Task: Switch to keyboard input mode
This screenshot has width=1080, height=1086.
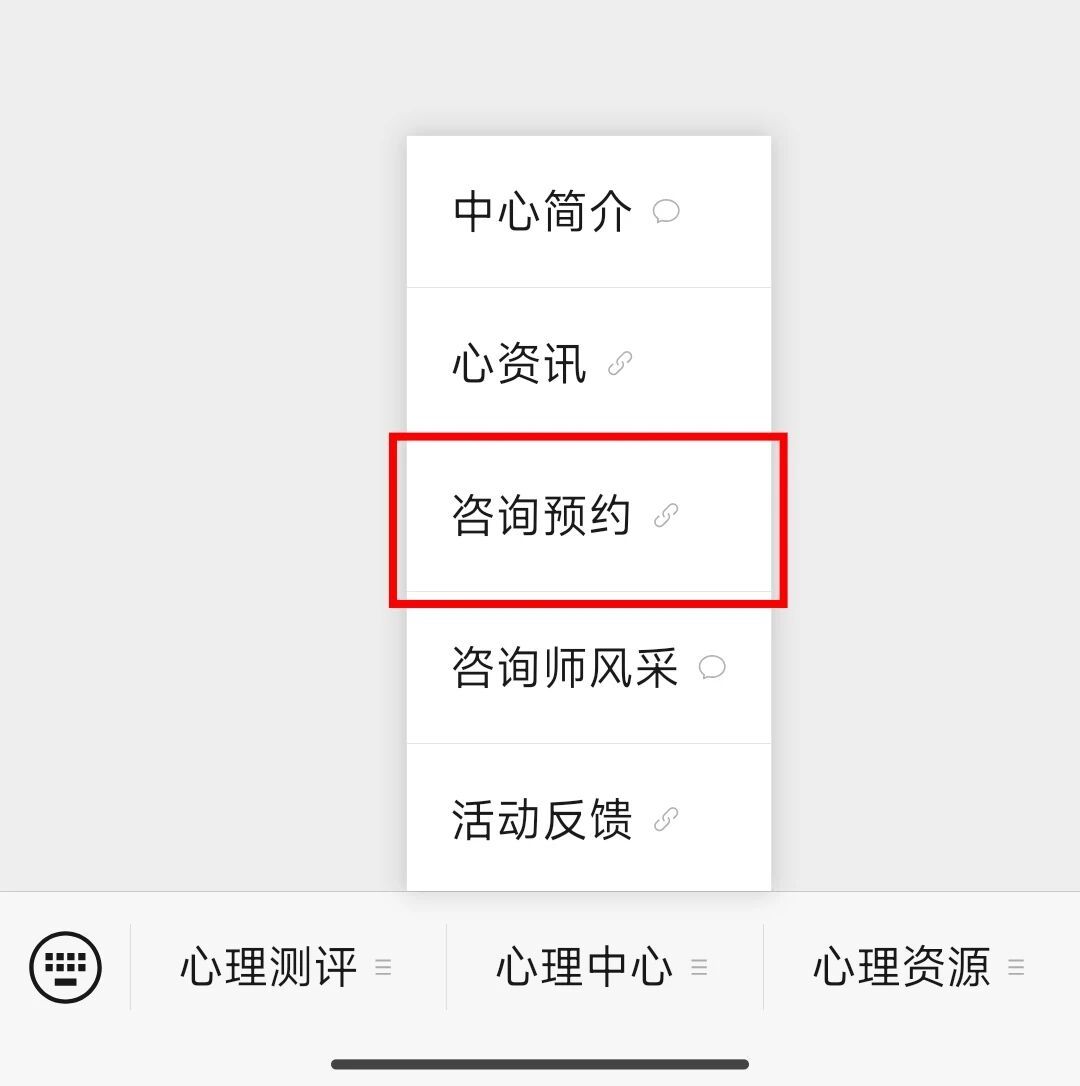Action: [x=65, y=967]
